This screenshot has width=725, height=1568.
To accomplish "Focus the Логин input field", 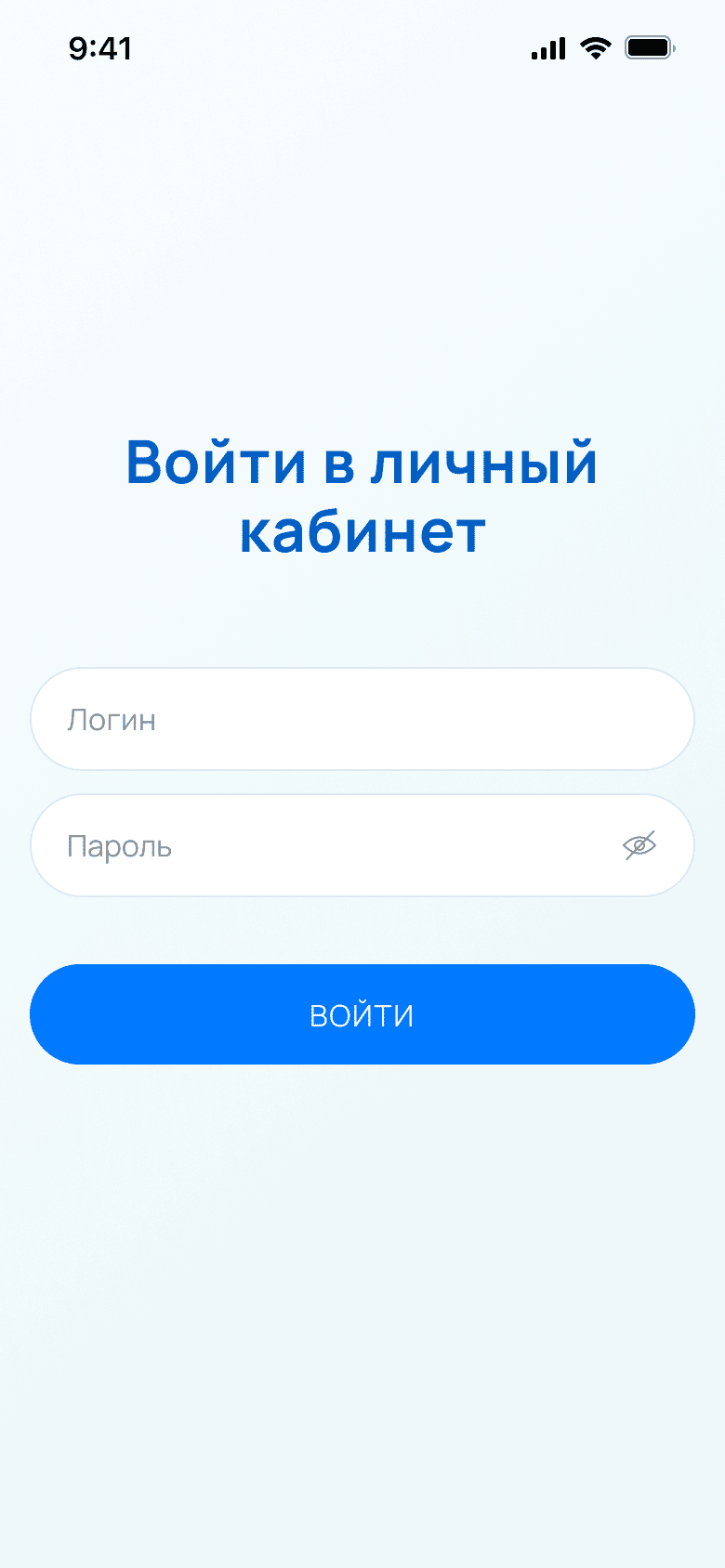I will click(362, 719).
